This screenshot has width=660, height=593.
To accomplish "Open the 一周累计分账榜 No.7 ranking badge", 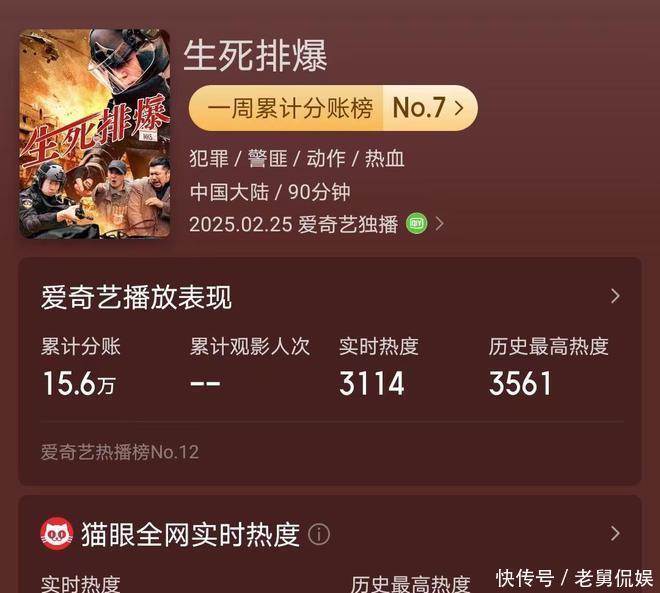I will tap(333, 108).
